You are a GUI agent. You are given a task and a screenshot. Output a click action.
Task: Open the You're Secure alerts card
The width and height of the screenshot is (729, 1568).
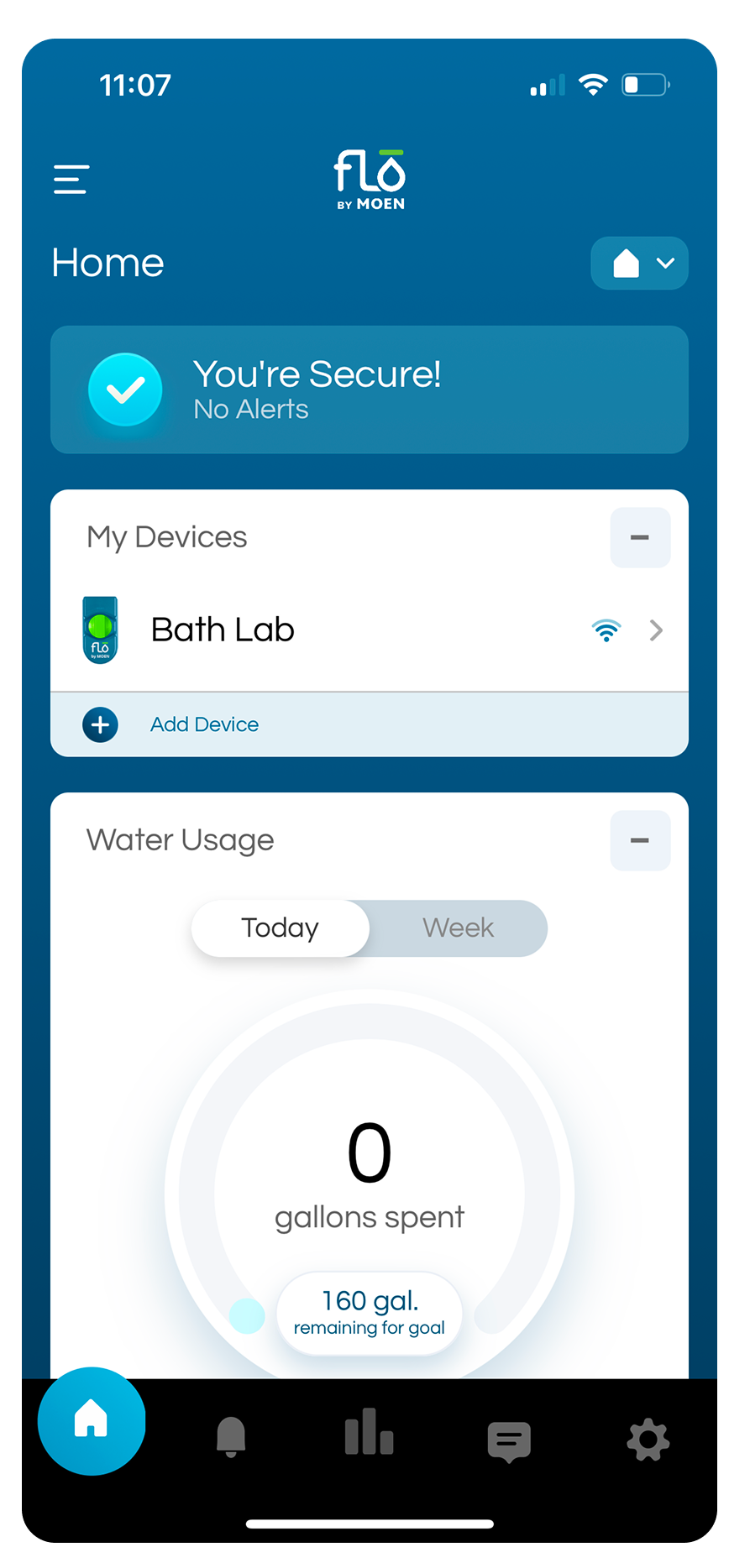coord(370,390)
